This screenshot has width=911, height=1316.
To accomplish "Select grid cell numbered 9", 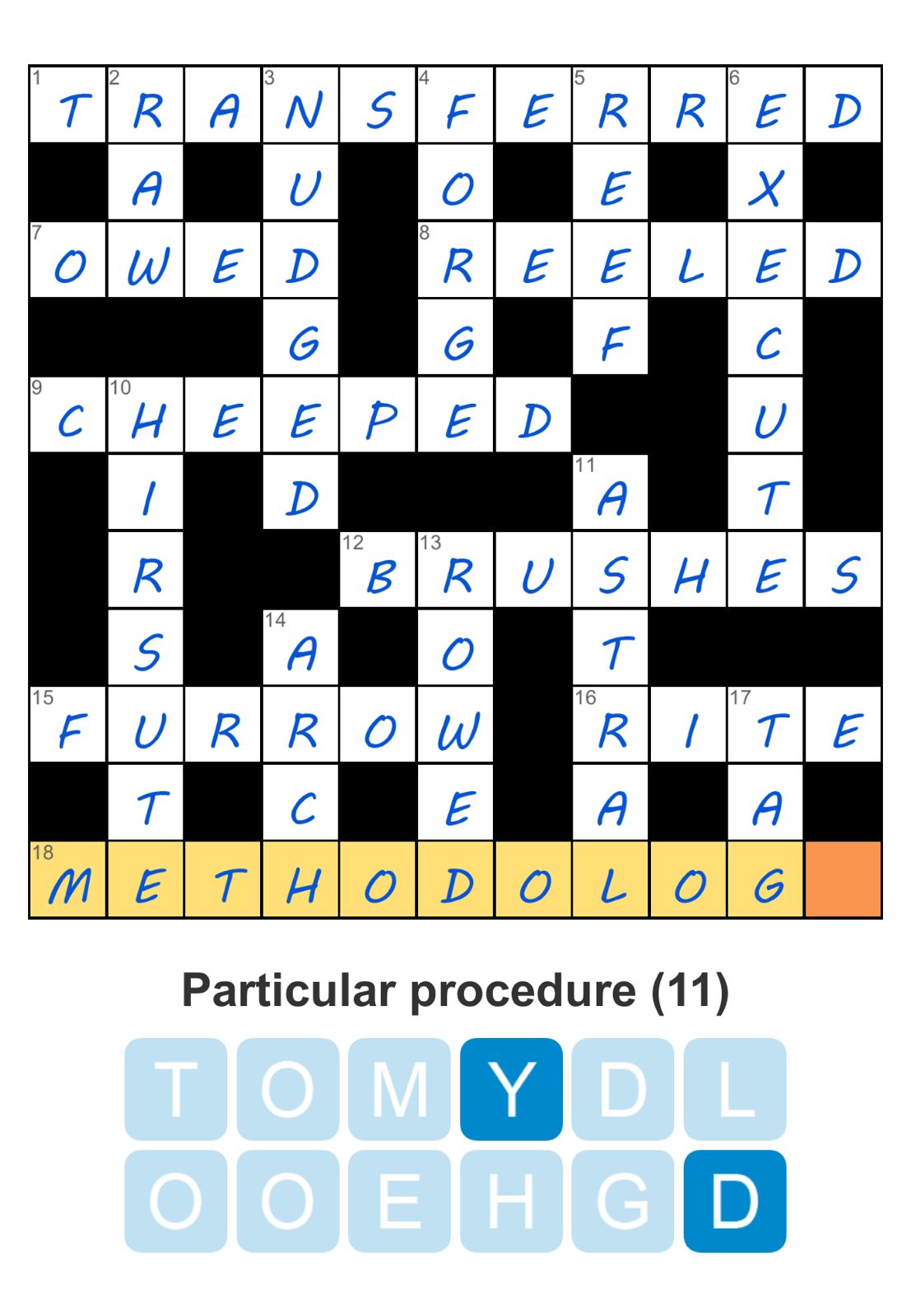I will click(68, 415).
